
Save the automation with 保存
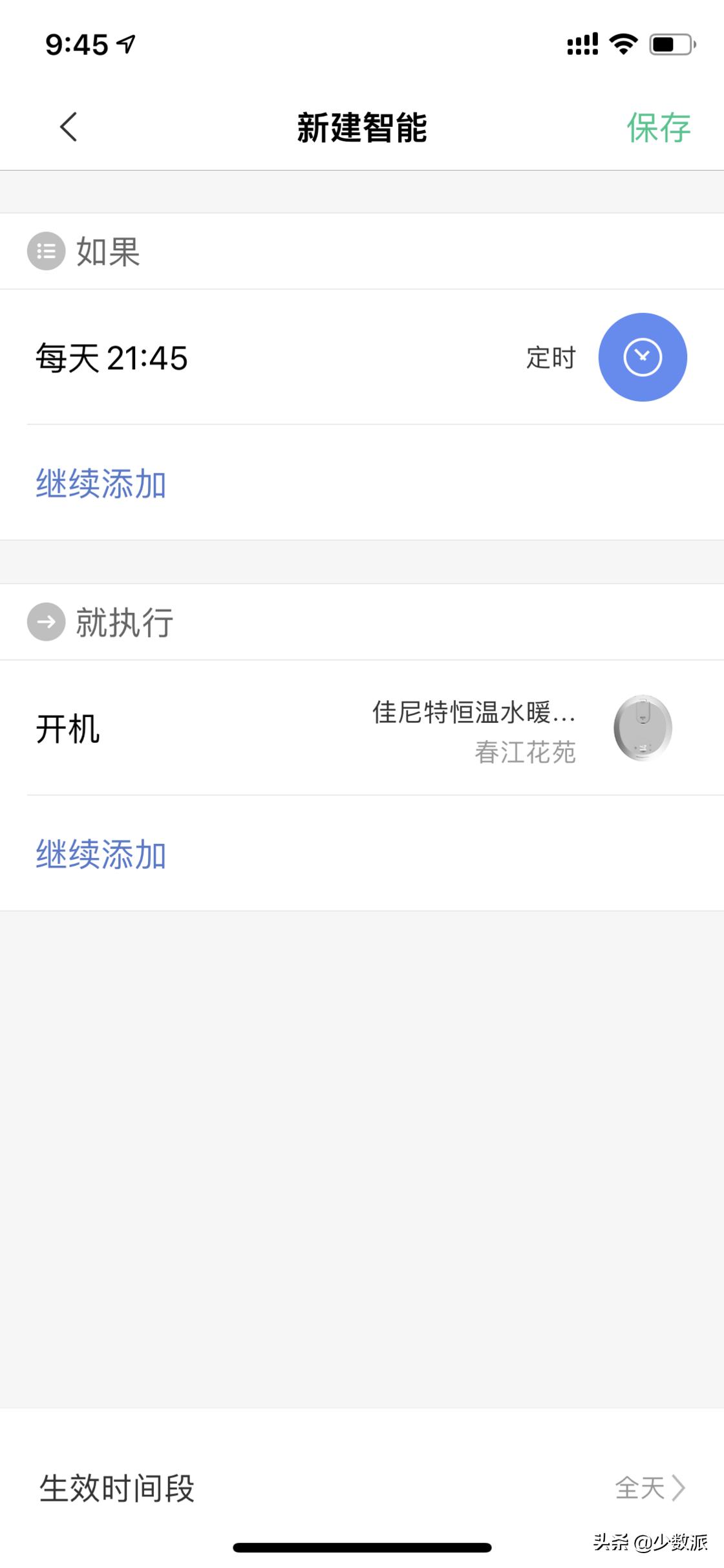pos(658,127)
